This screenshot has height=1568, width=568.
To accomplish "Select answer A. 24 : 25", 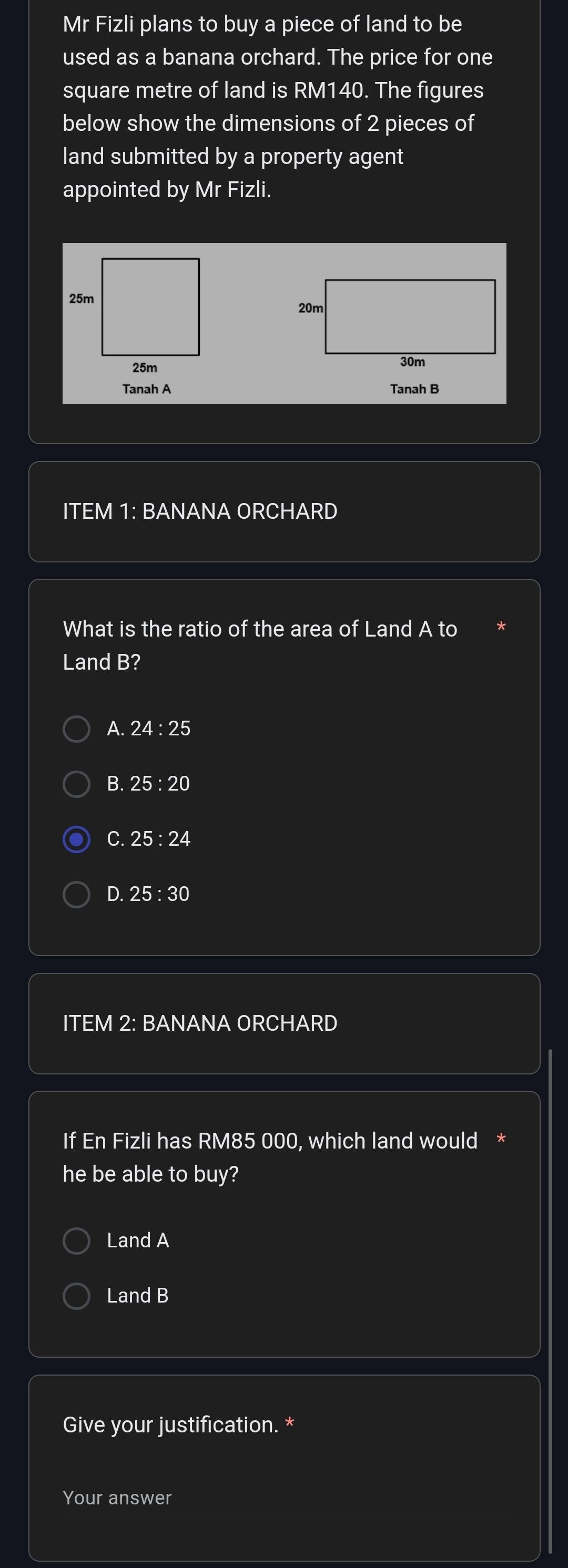I will (x=77, y=729).
